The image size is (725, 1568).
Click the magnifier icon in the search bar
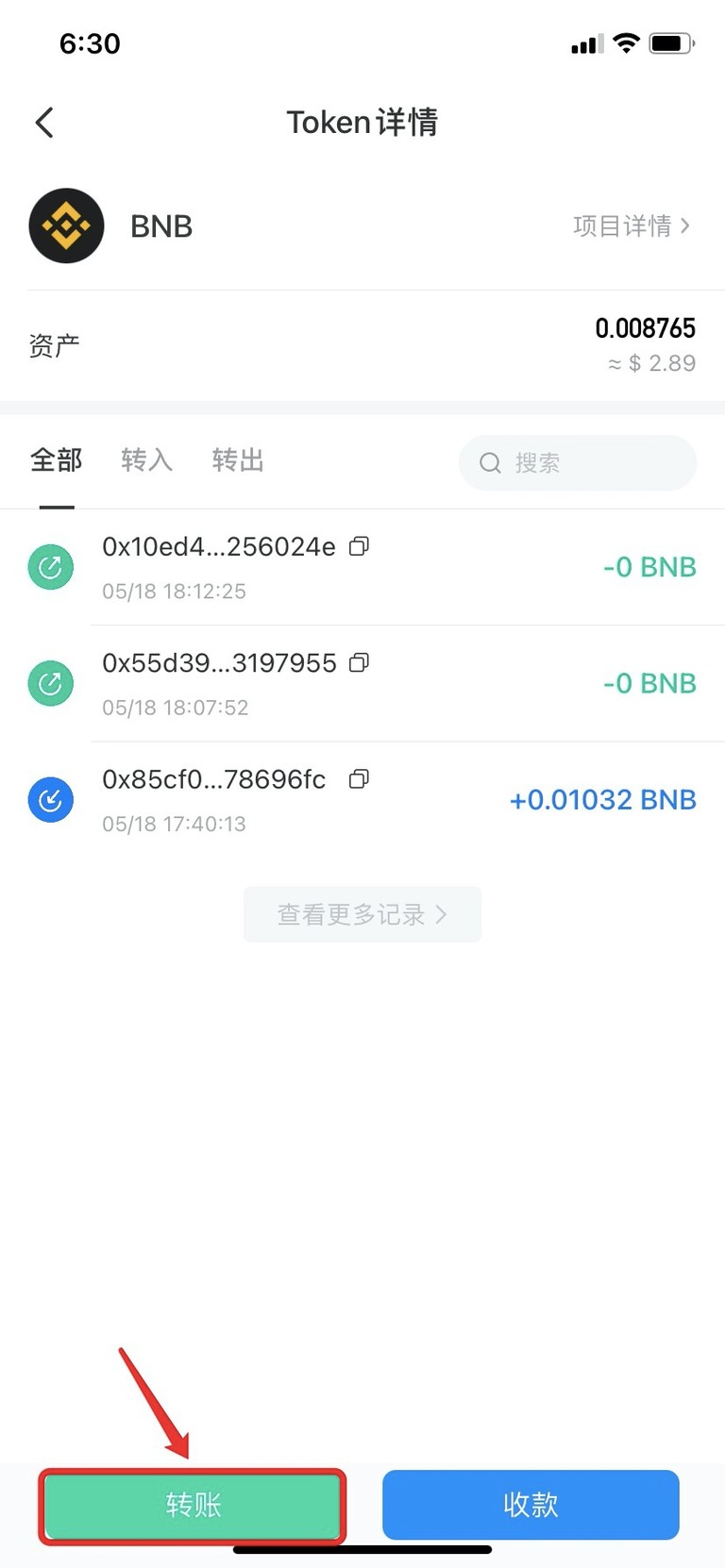[x=490, y=463]
